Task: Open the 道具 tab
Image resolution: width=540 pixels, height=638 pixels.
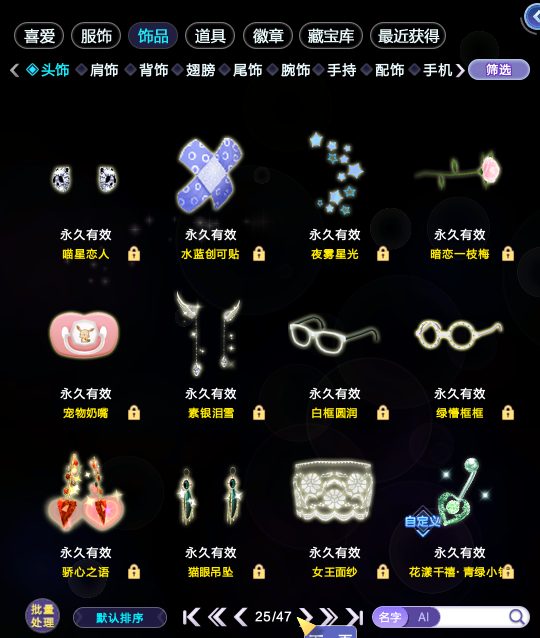Action: tap(210, 36)
